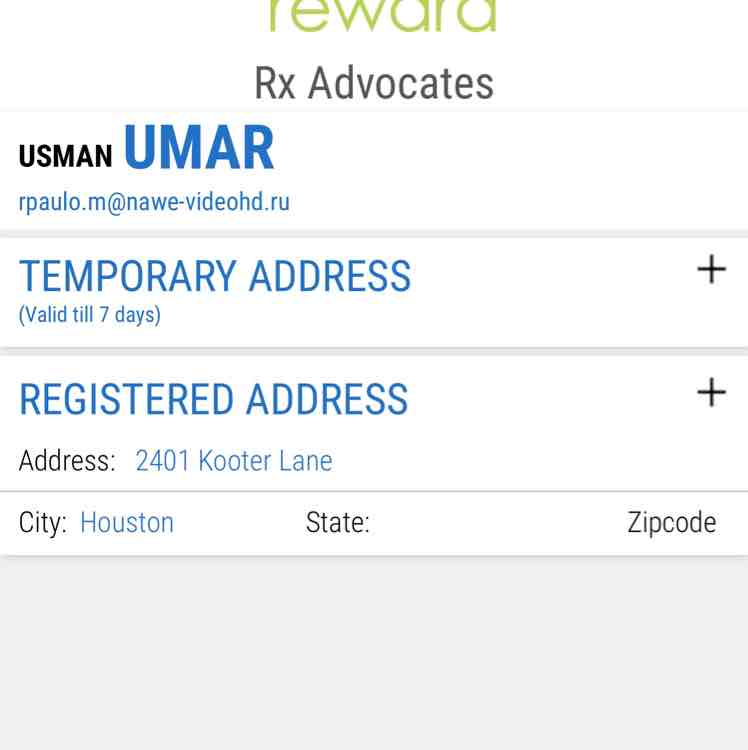Image resolution: width=748 pixels, height=750 pixels.
Task: Expand the Registered Address plus icon
Action: pyautogui.click(x=710, y=393)
